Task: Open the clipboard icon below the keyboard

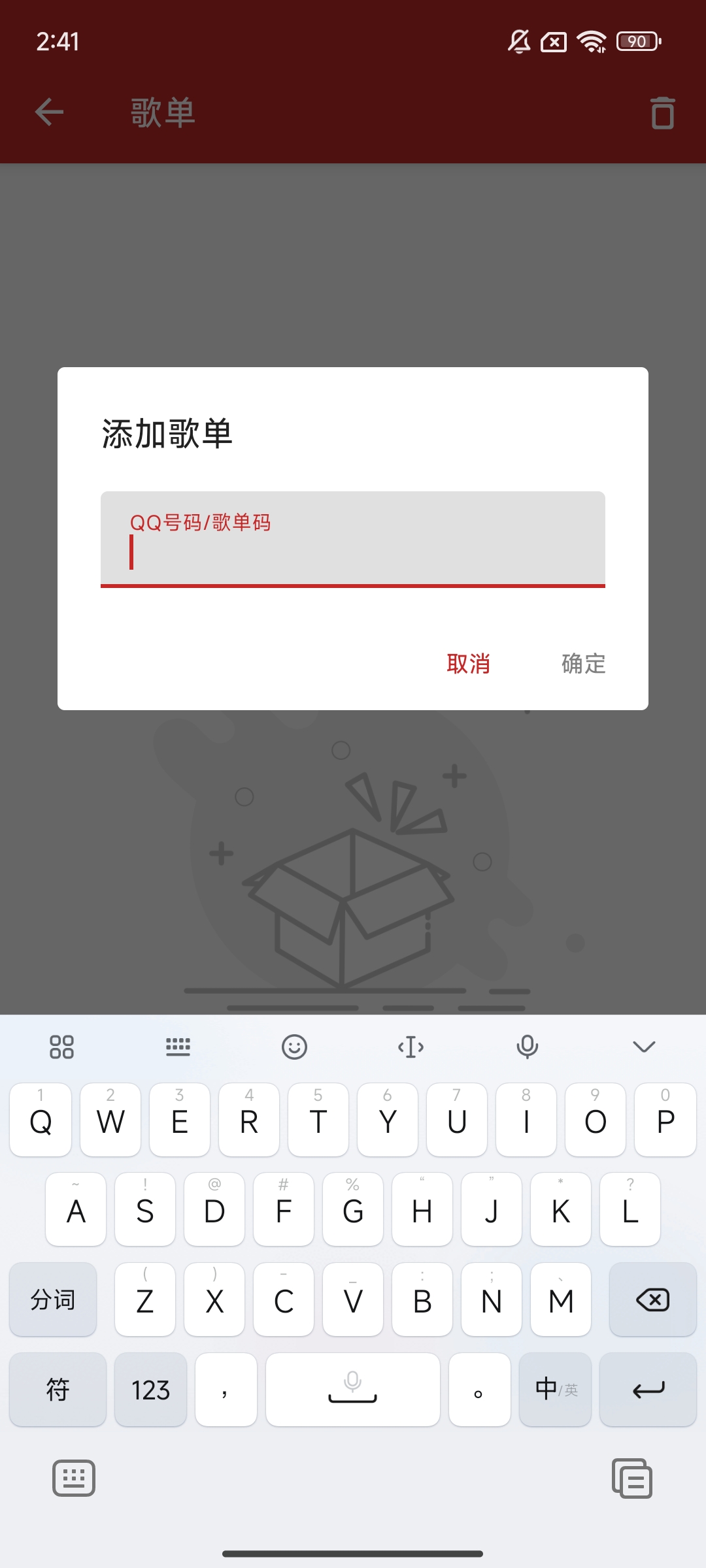Action: [x=631, y=1478]
